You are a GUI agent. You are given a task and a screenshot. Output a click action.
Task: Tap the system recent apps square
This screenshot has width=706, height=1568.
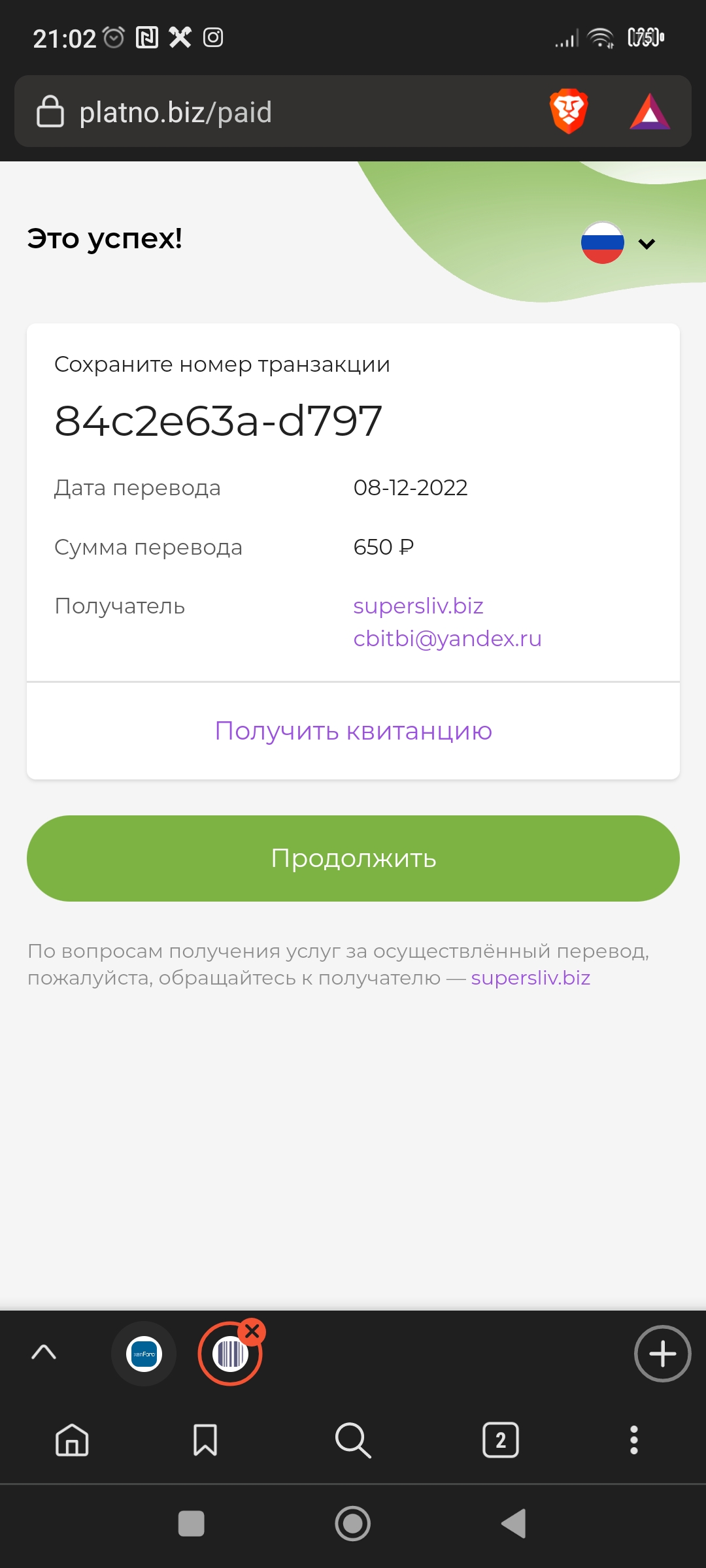tap(191, 1524)
